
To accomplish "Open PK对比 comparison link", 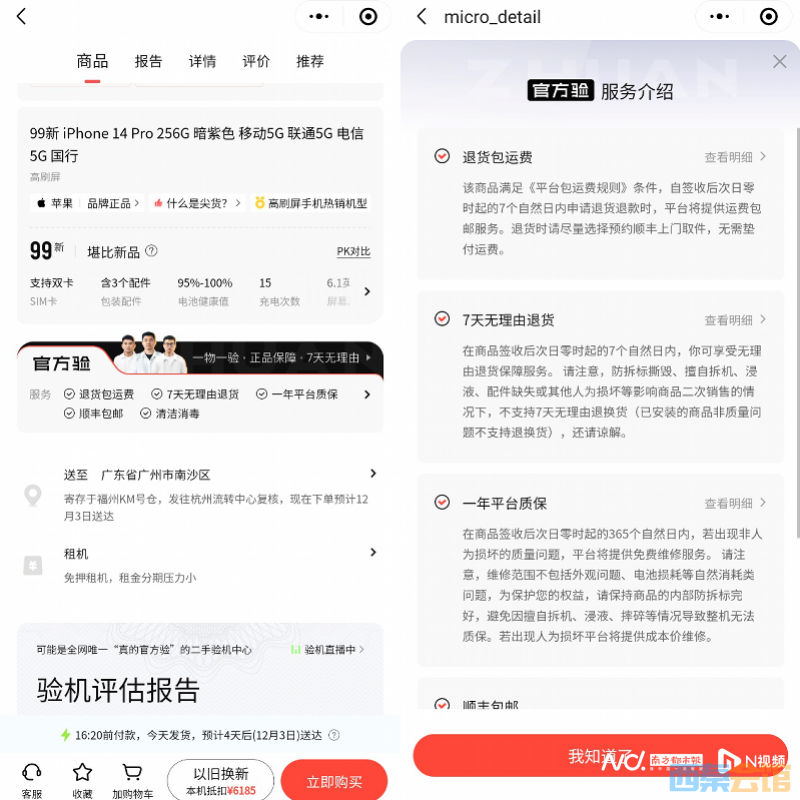I will [x=353, y=251].
